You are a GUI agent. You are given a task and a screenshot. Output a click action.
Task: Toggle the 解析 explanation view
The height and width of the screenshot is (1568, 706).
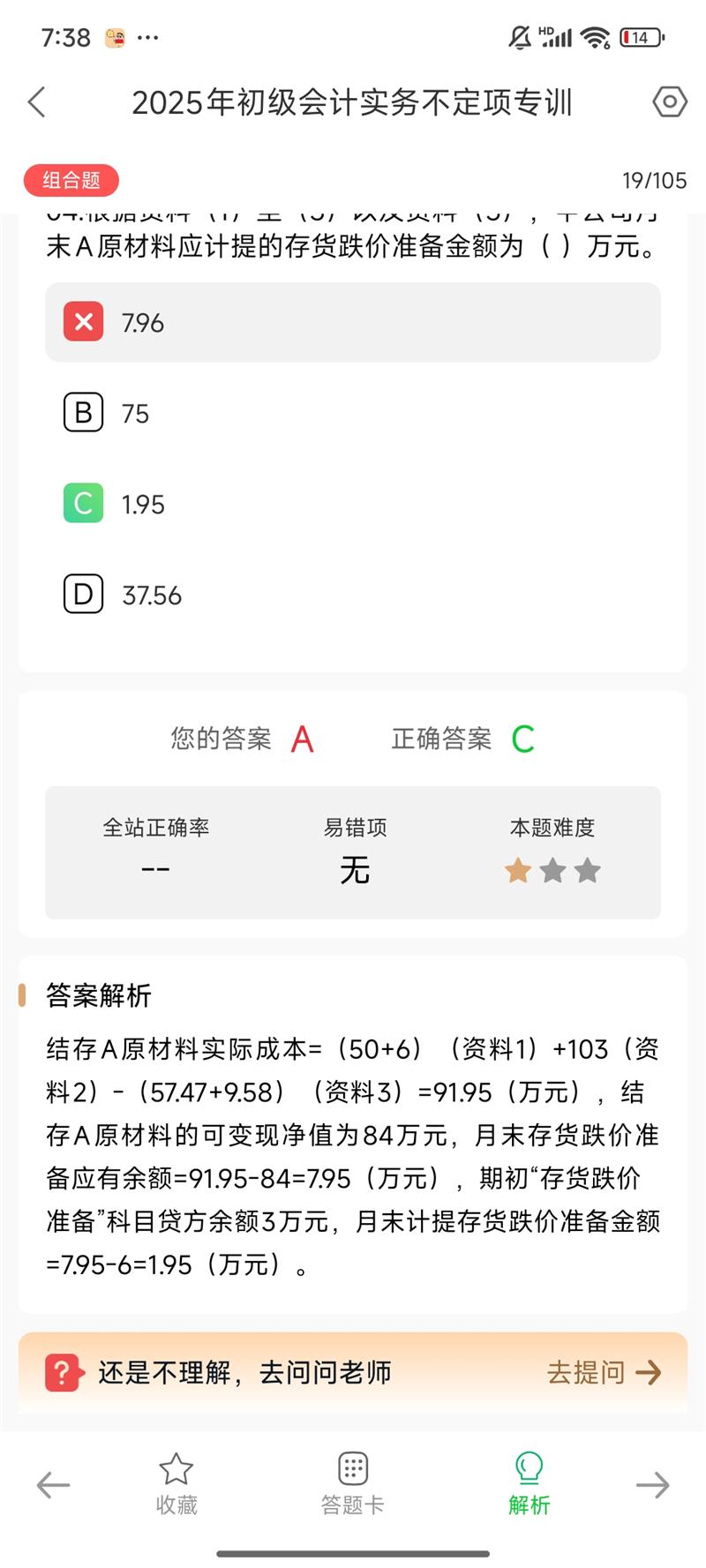pos(529,1484)
